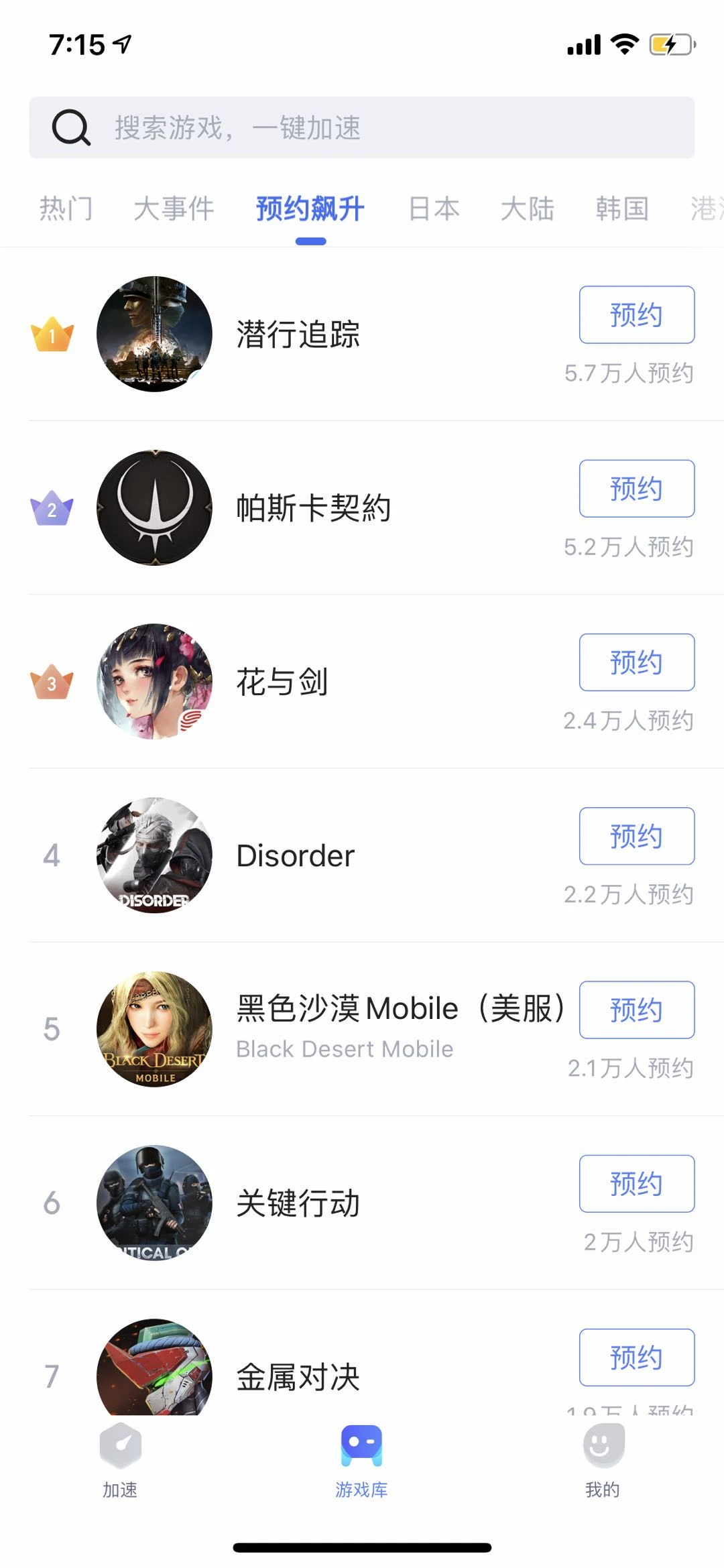Tap the search input field at top
Viewport: 724px width, 1568px height.
[x=362, y=127]
